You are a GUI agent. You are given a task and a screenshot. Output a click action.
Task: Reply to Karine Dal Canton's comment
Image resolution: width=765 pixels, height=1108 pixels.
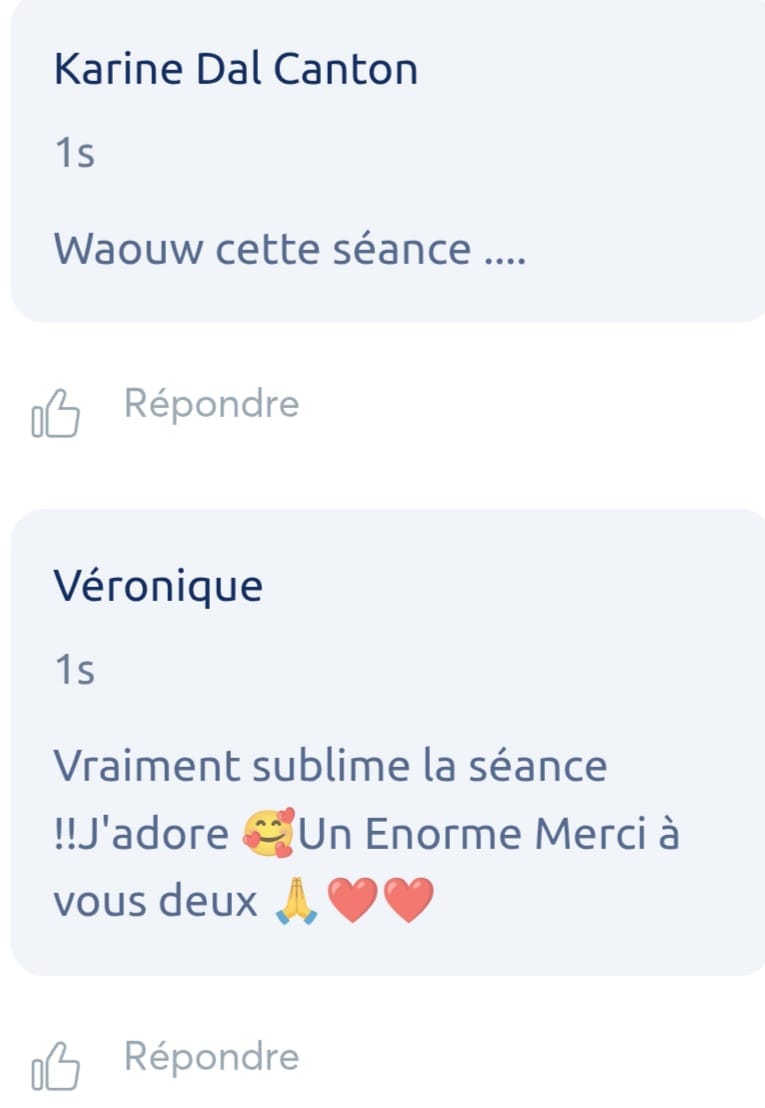click(211, 403)
